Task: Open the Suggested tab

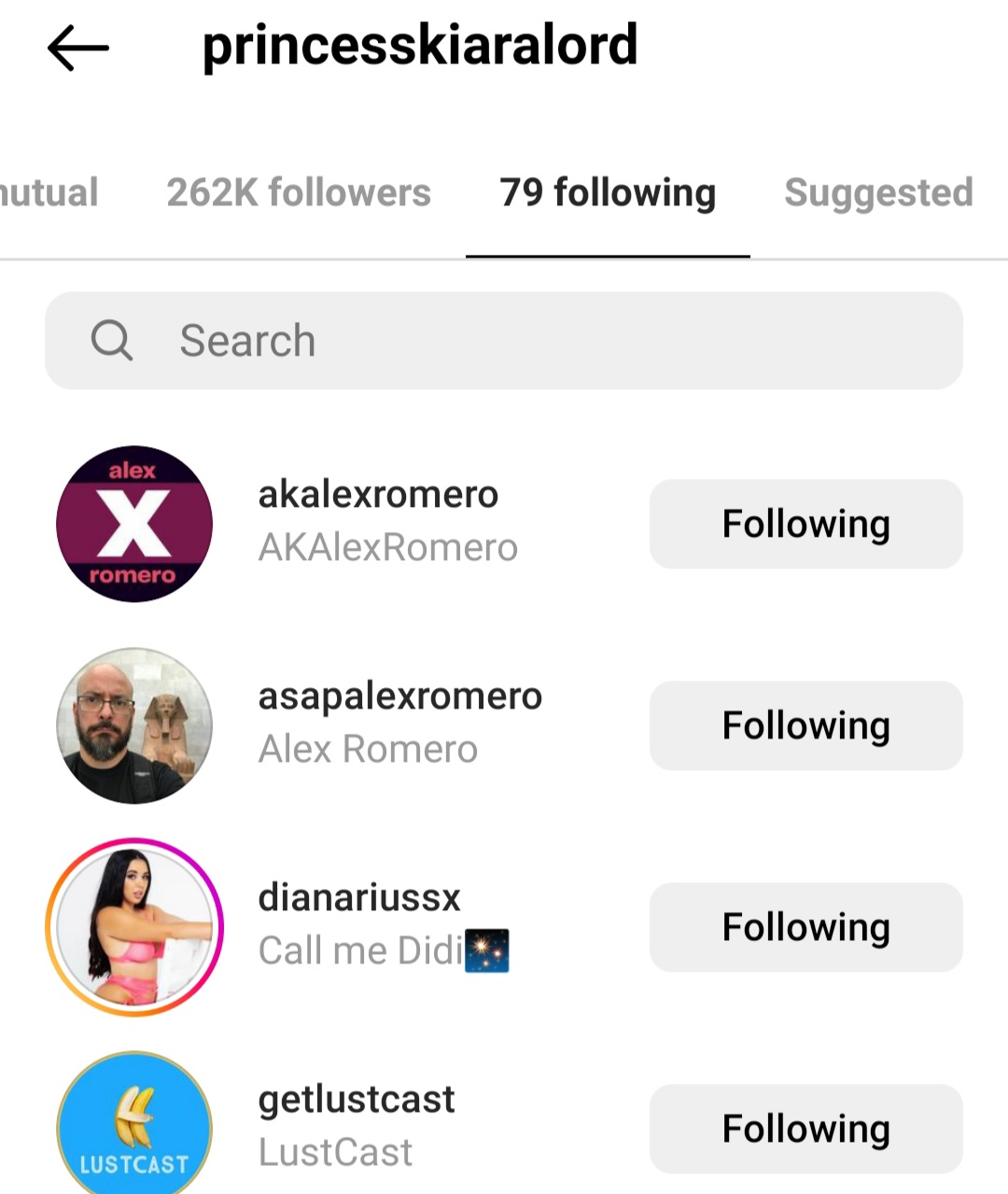Action: click(x=877, y=193)
